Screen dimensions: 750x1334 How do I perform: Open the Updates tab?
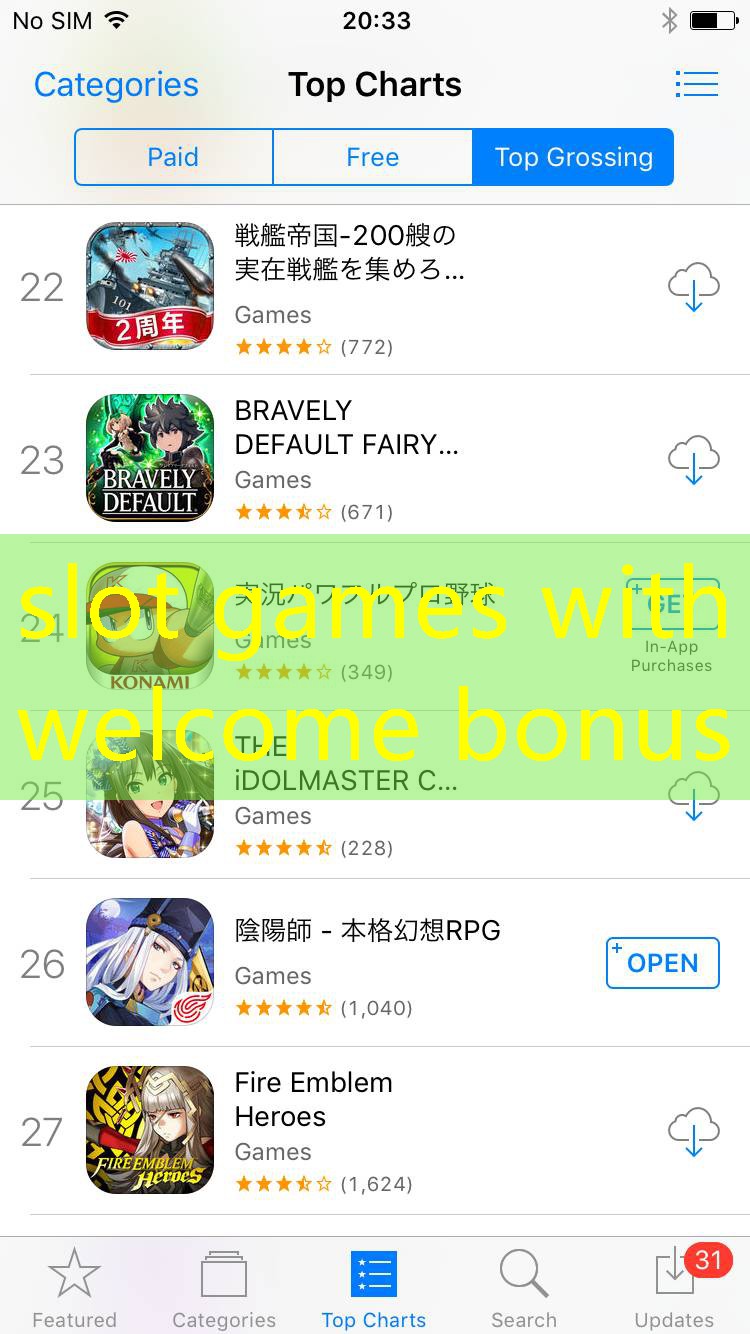[x=674, y=1288]
